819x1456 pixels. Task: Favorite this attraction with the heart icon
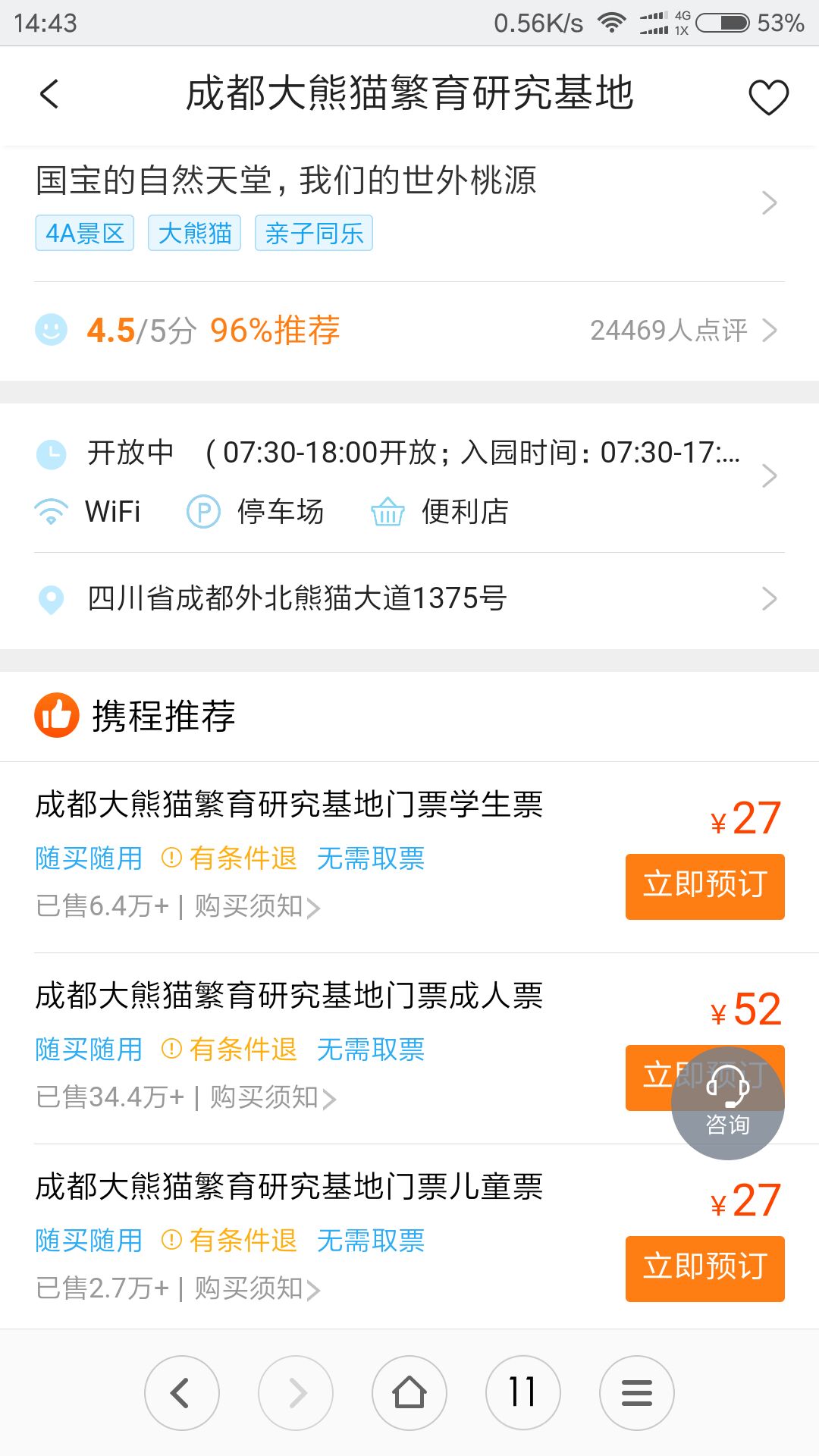[768, 97]
